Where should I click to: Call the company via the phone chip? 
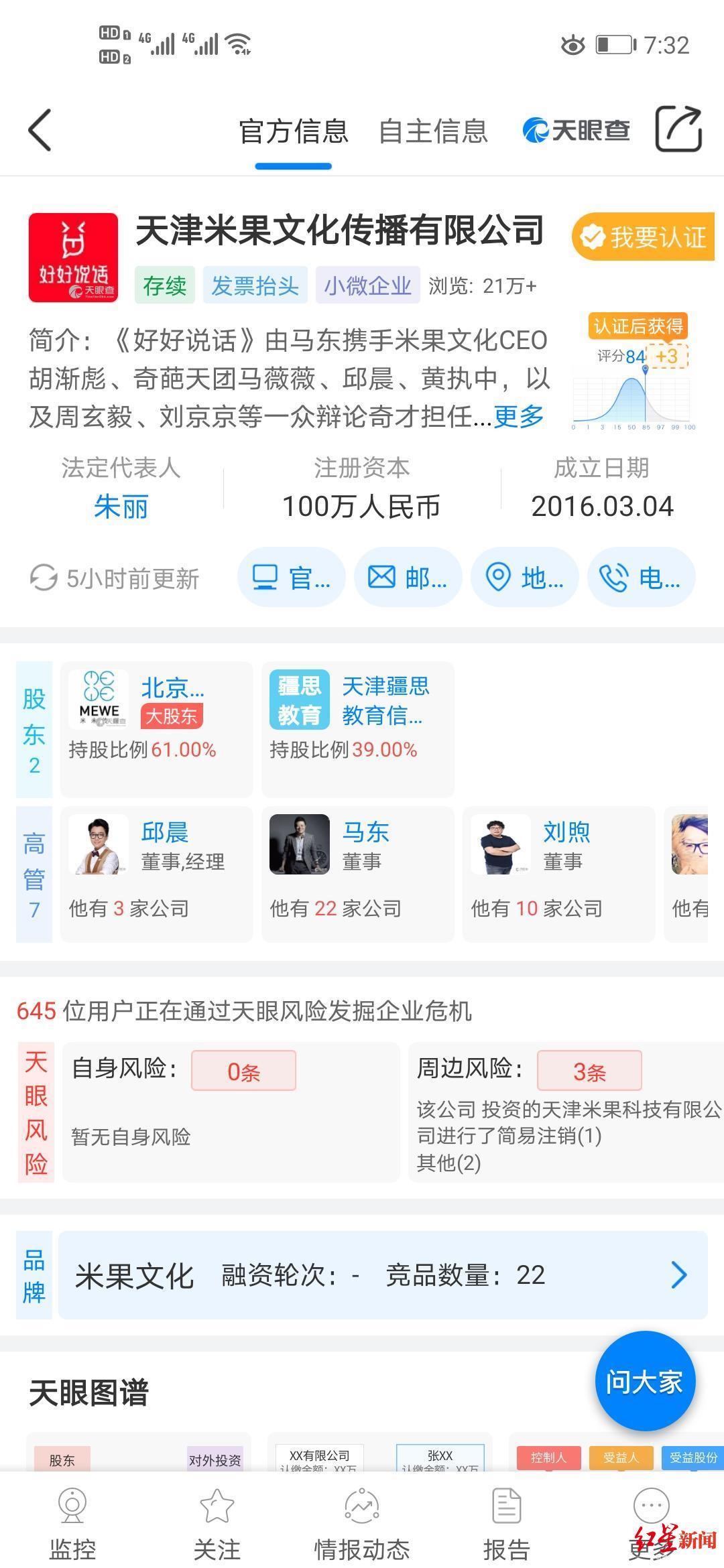click(x=641, y=578)
